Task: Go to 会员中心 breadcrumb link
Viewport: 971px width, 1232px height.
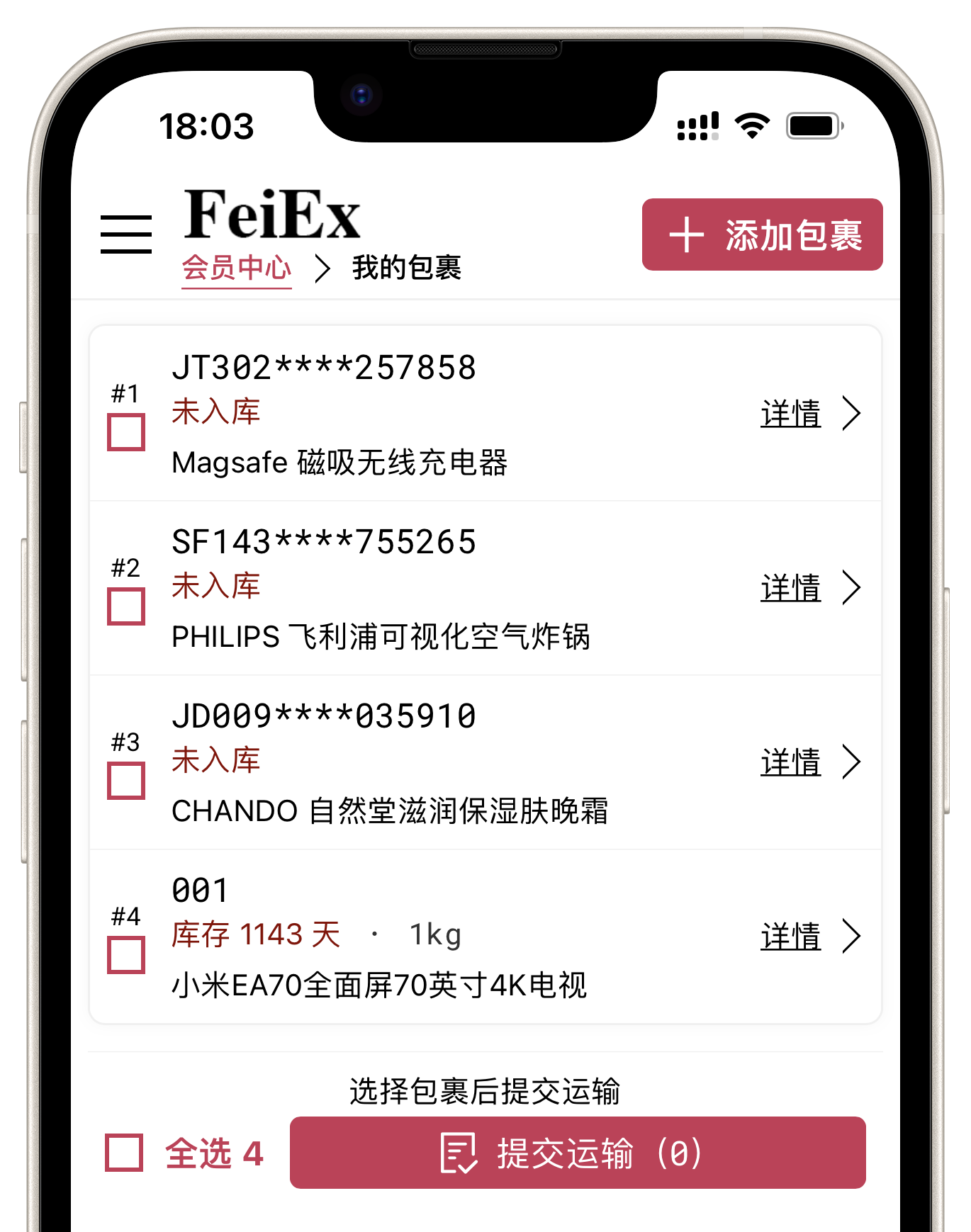Action: pyautogui.click(x=236, y=269)
